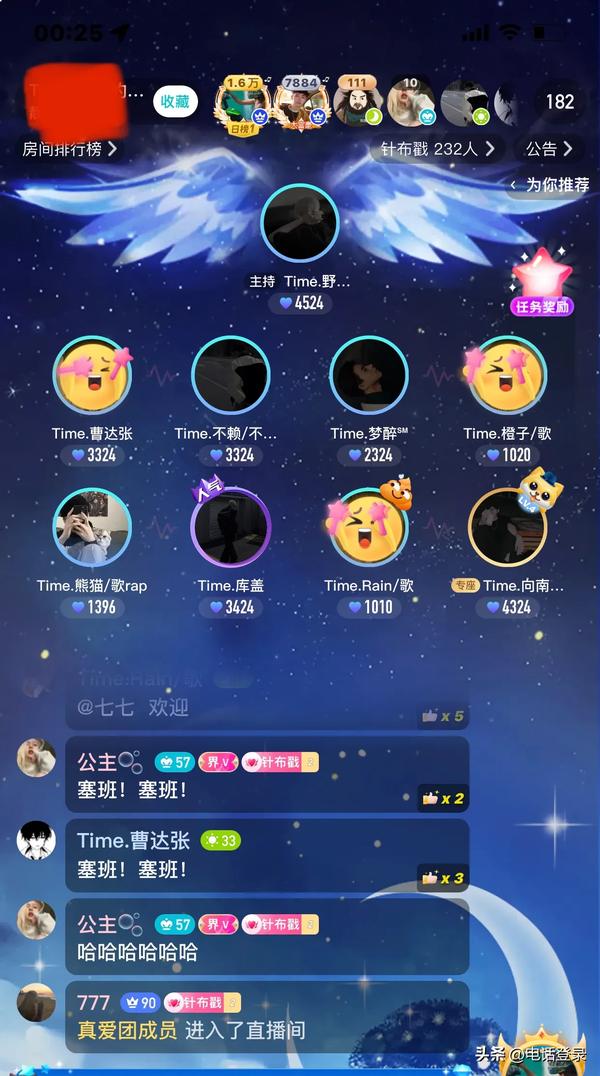Open Time.曹达张's mic seat
Image resolution: width=600 pixels, height=1076 pixels.
pyautogui.click(x=92, y=375)
